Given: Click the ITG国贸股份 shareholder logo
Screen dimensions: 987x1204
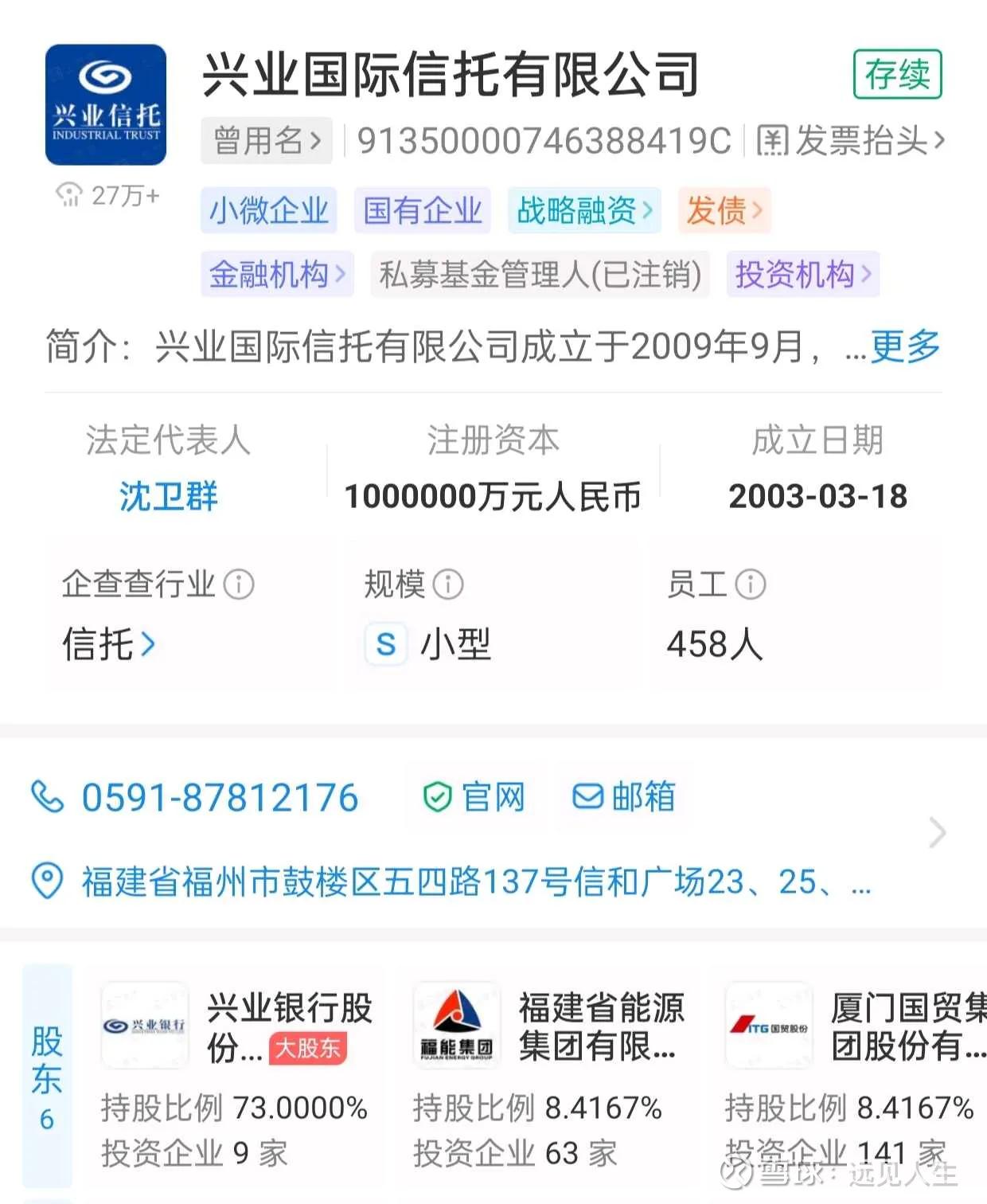Looking at the screenshot, I should click(767, 1025).
